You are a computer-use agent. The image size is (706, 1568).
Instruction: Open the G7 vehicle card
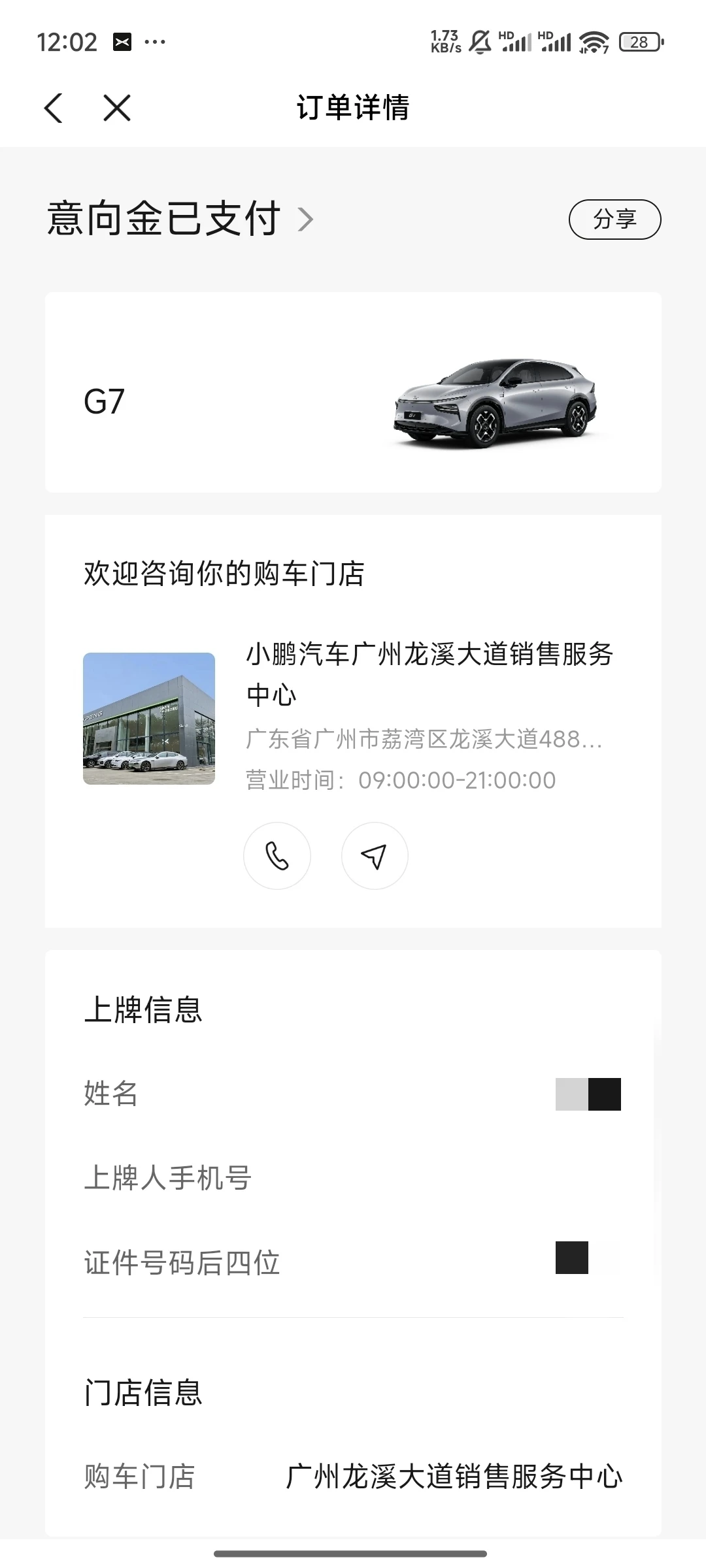point(353,392)
